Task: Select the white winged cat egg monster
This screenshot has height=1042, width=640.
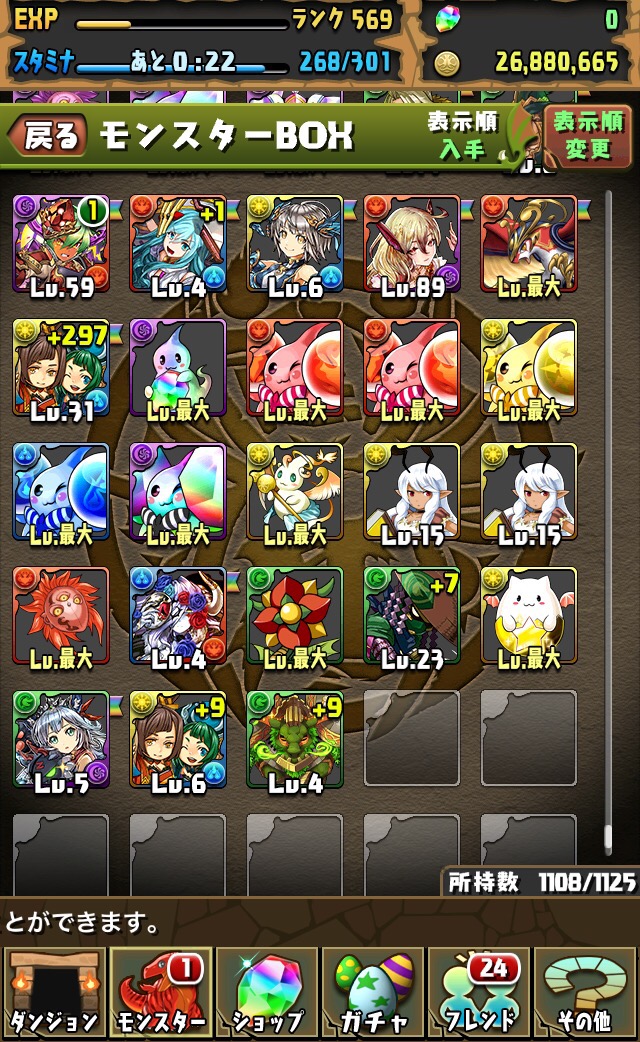Action: pos(529,617)
